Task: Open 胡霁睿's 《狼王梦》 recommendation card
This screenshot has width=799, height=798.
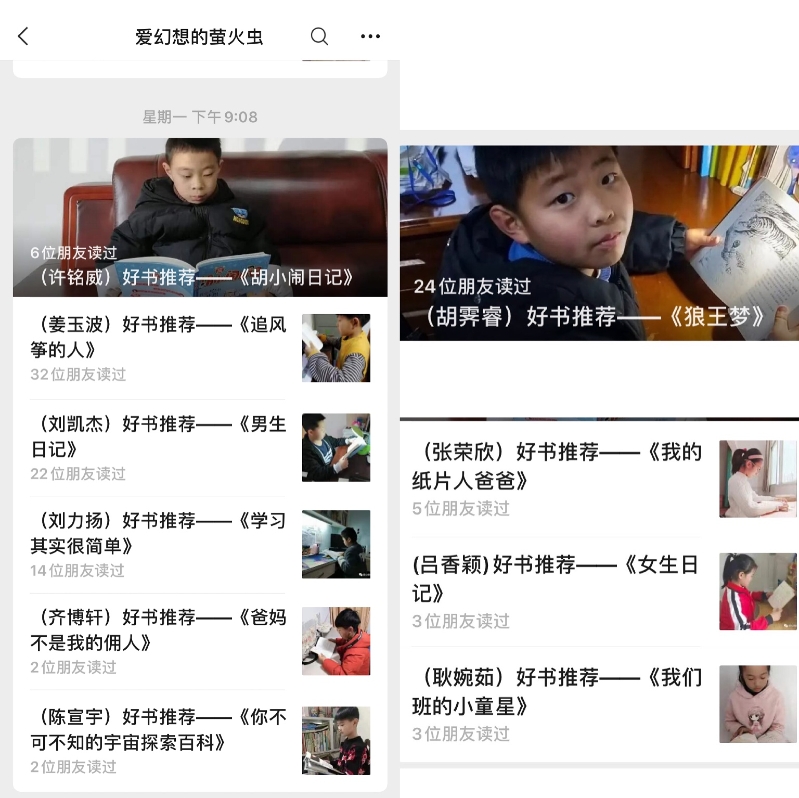Action: point(598,244)
